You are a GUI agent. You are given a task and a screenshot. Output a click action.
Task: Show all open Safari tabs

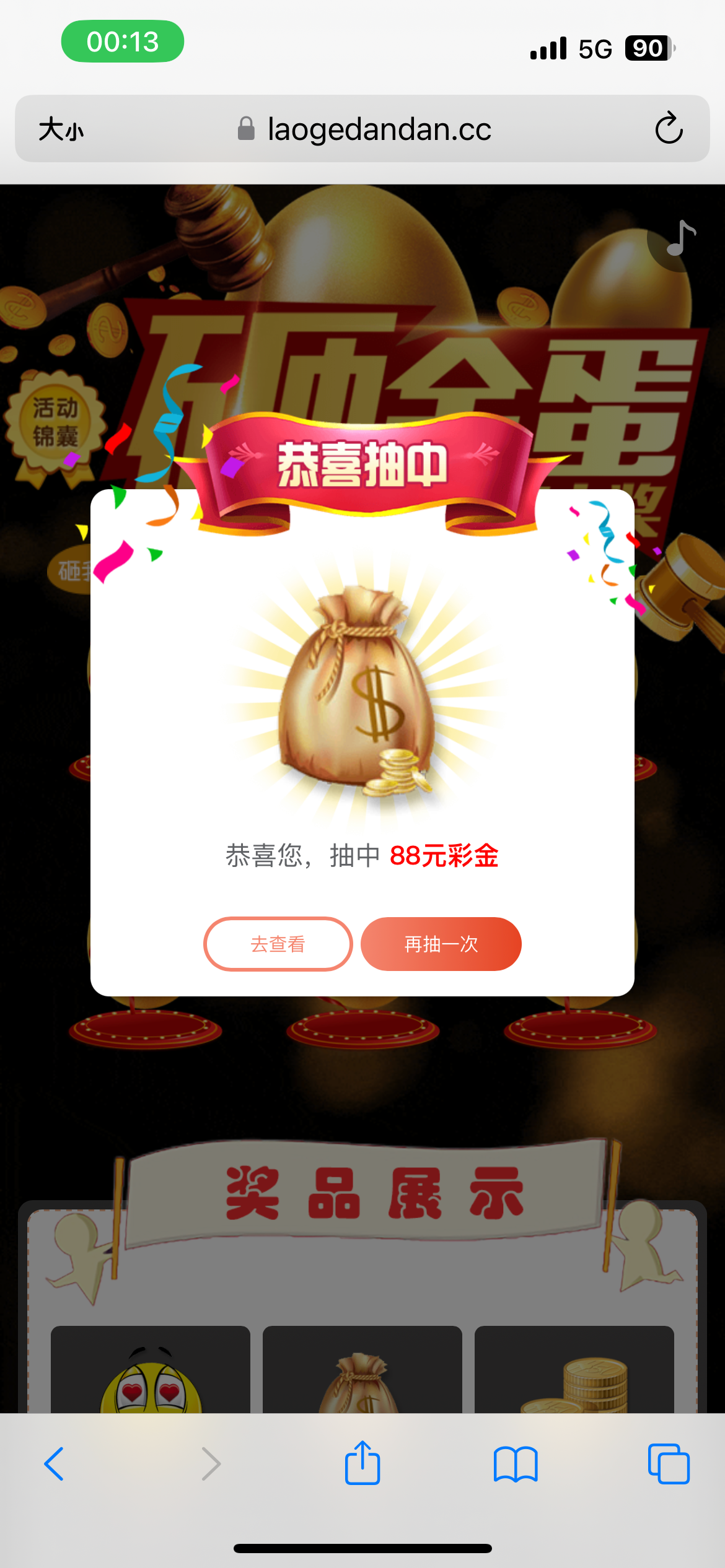(x=668, y=1464)
